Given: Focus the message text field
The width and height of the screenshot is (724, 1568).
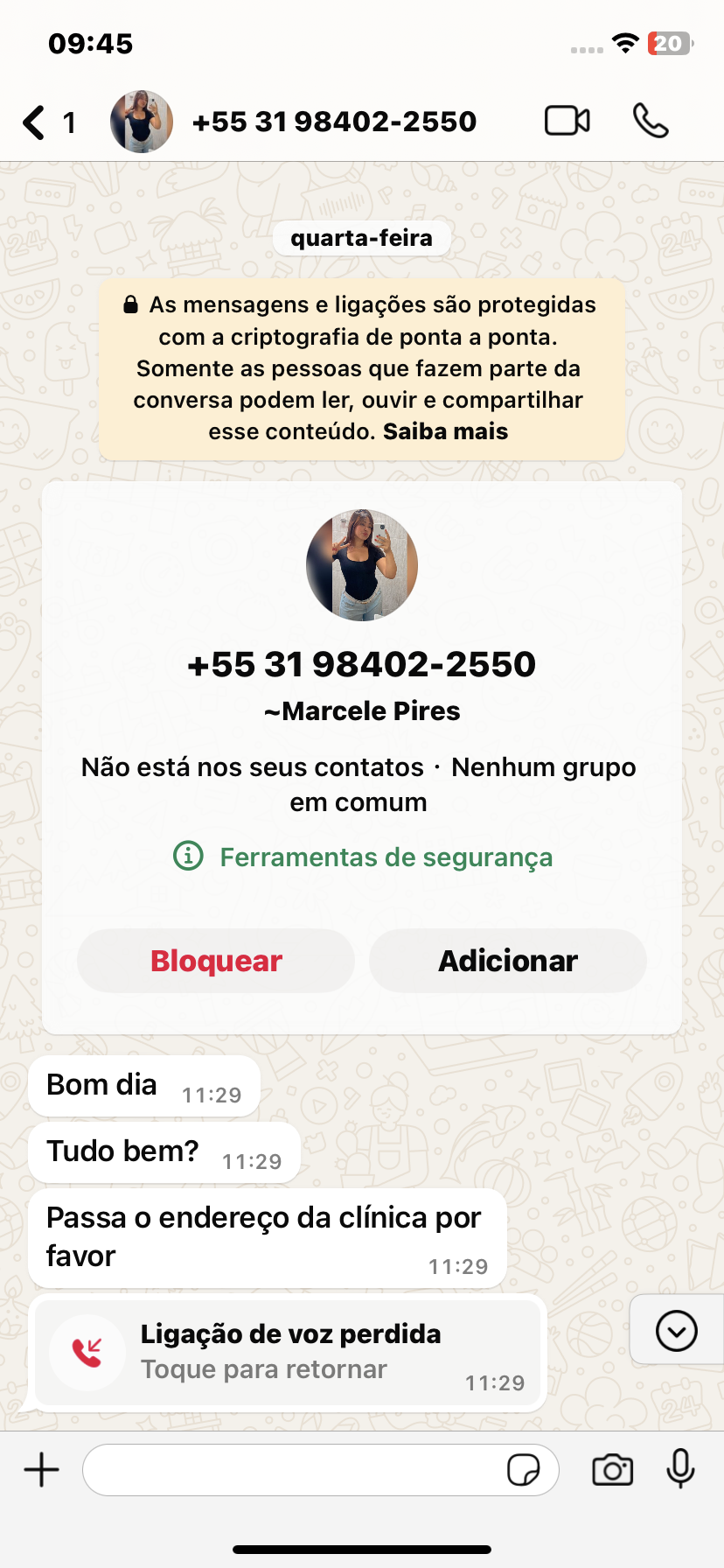Looking at the screenshot, I should pos(293,1470).
